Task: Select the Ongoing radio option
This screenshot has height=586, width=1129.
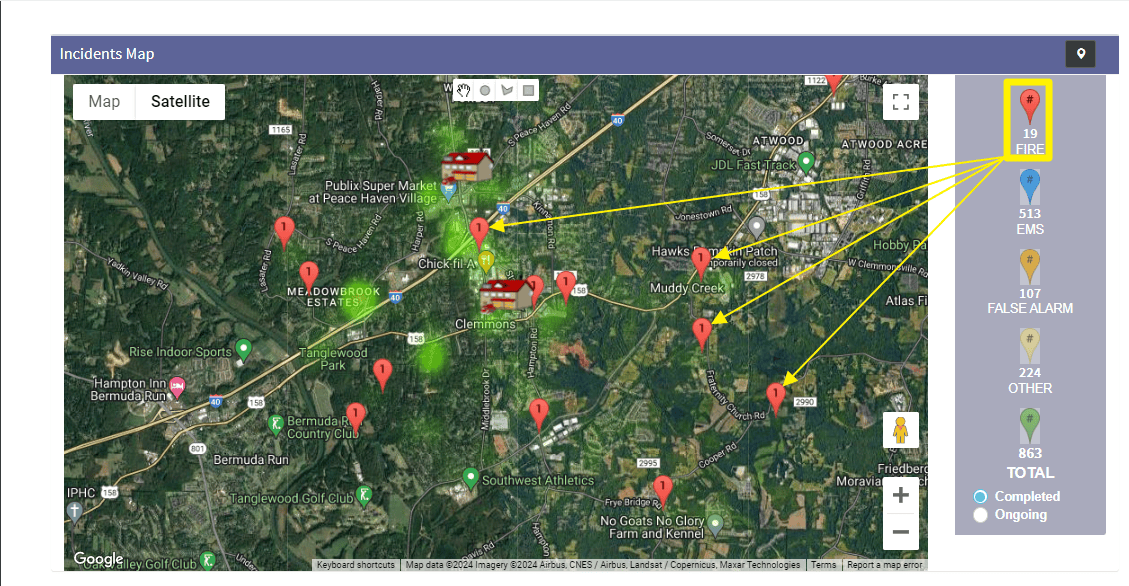Action: click(981, 515)
